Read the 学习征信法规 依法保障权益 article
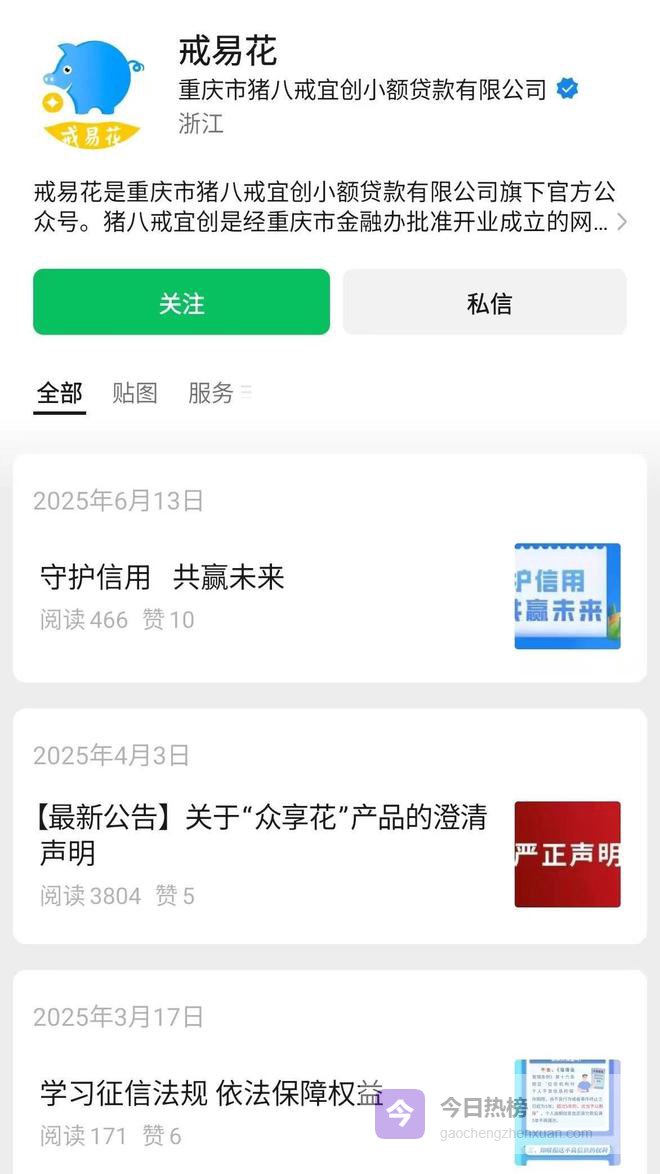 (211, 1093)
